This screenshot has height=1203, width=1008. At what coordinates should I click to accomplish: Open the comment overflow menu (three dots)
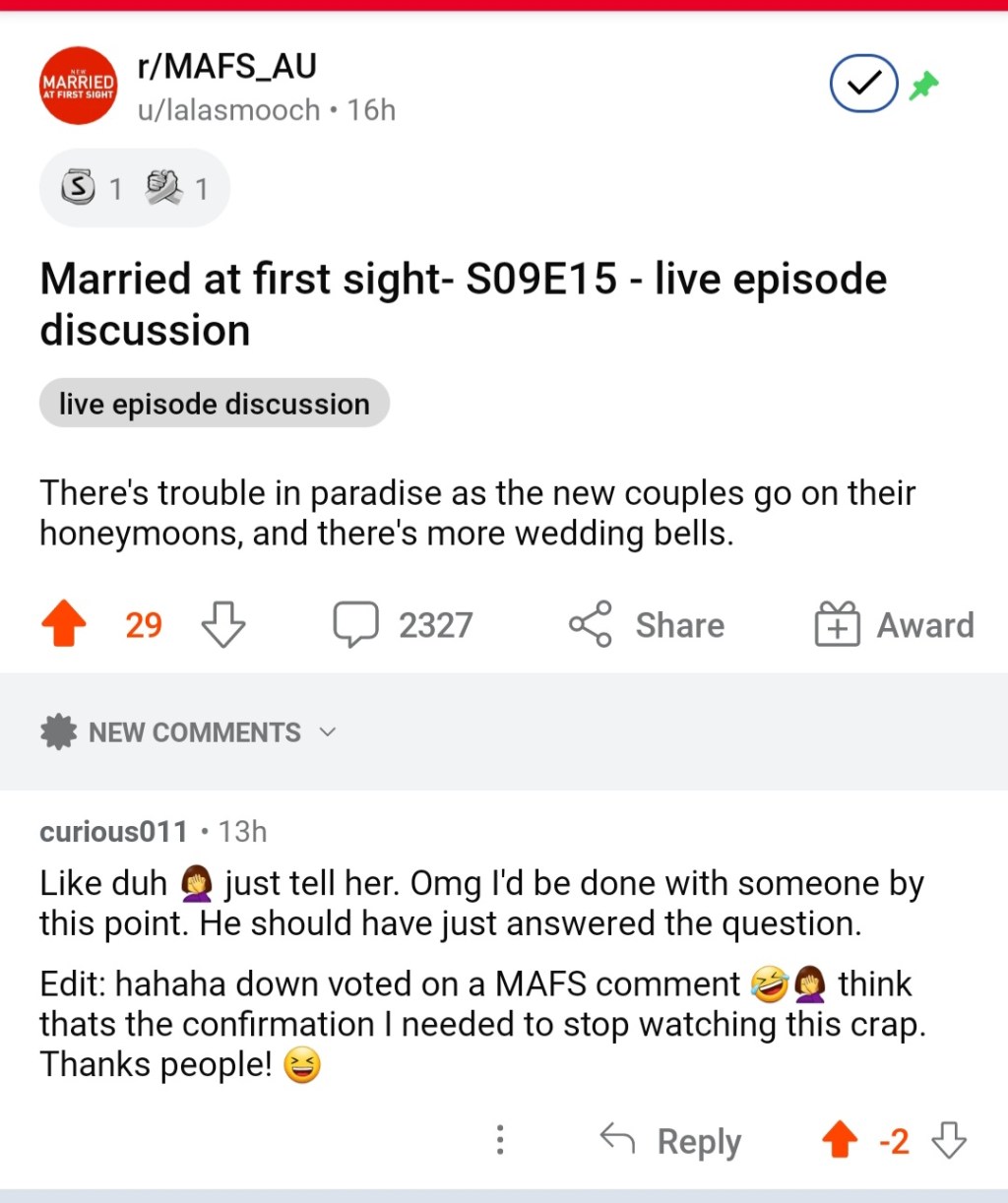(500, 1140)
